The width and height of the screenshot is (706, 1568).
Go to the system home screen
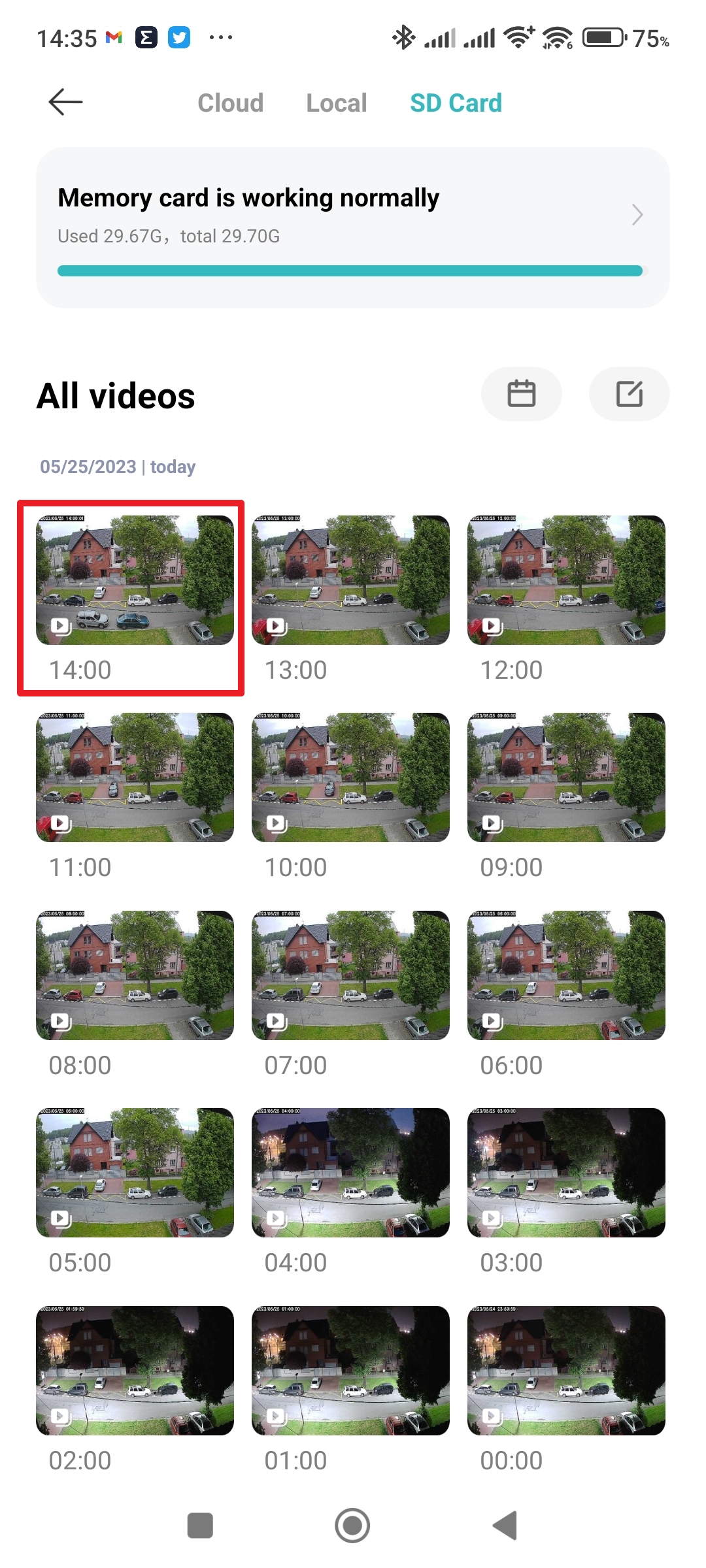click(x=352, y=1526)
